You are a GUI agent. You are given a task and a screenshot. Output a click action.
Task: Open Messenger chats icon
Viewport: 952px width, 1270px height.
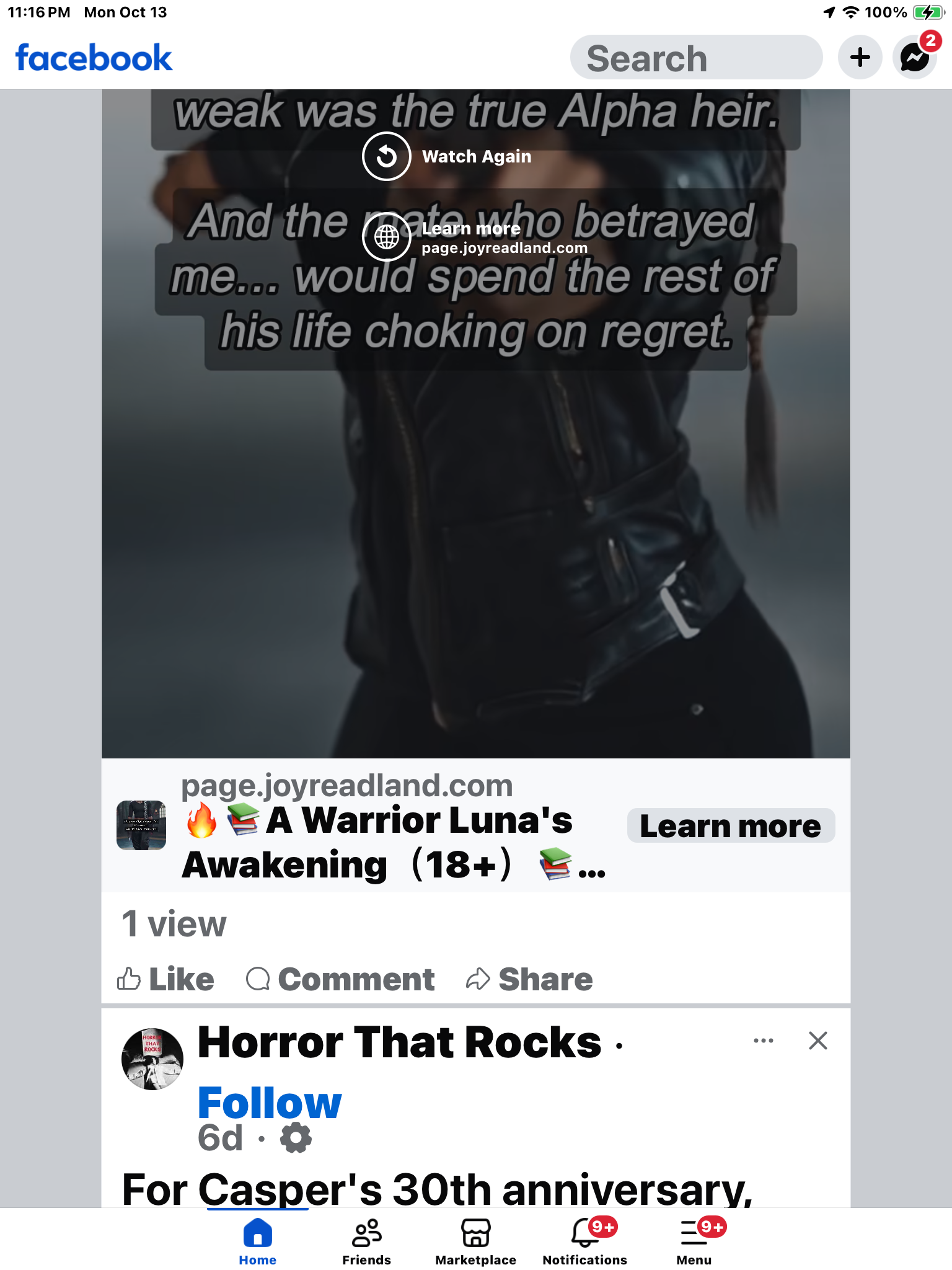point(914,58)
